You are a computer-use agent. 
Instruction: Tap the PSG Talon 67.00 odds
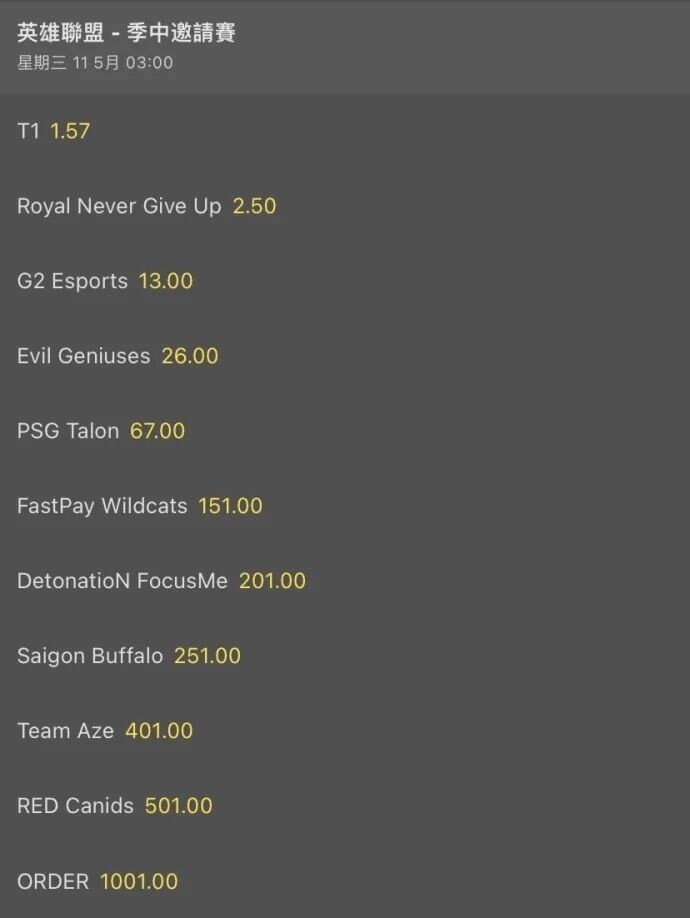click(158, 431)
